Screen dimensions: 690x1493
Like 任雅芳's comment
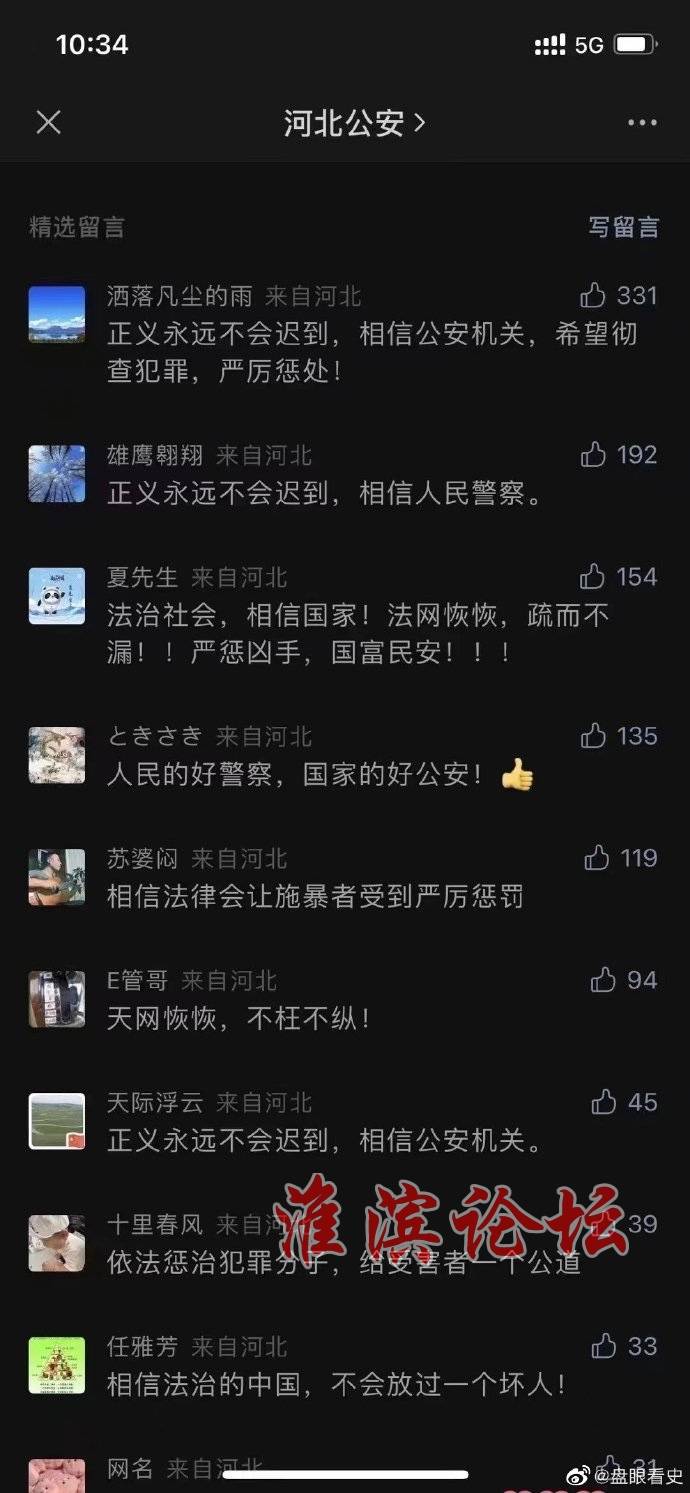coord(604,1346)
